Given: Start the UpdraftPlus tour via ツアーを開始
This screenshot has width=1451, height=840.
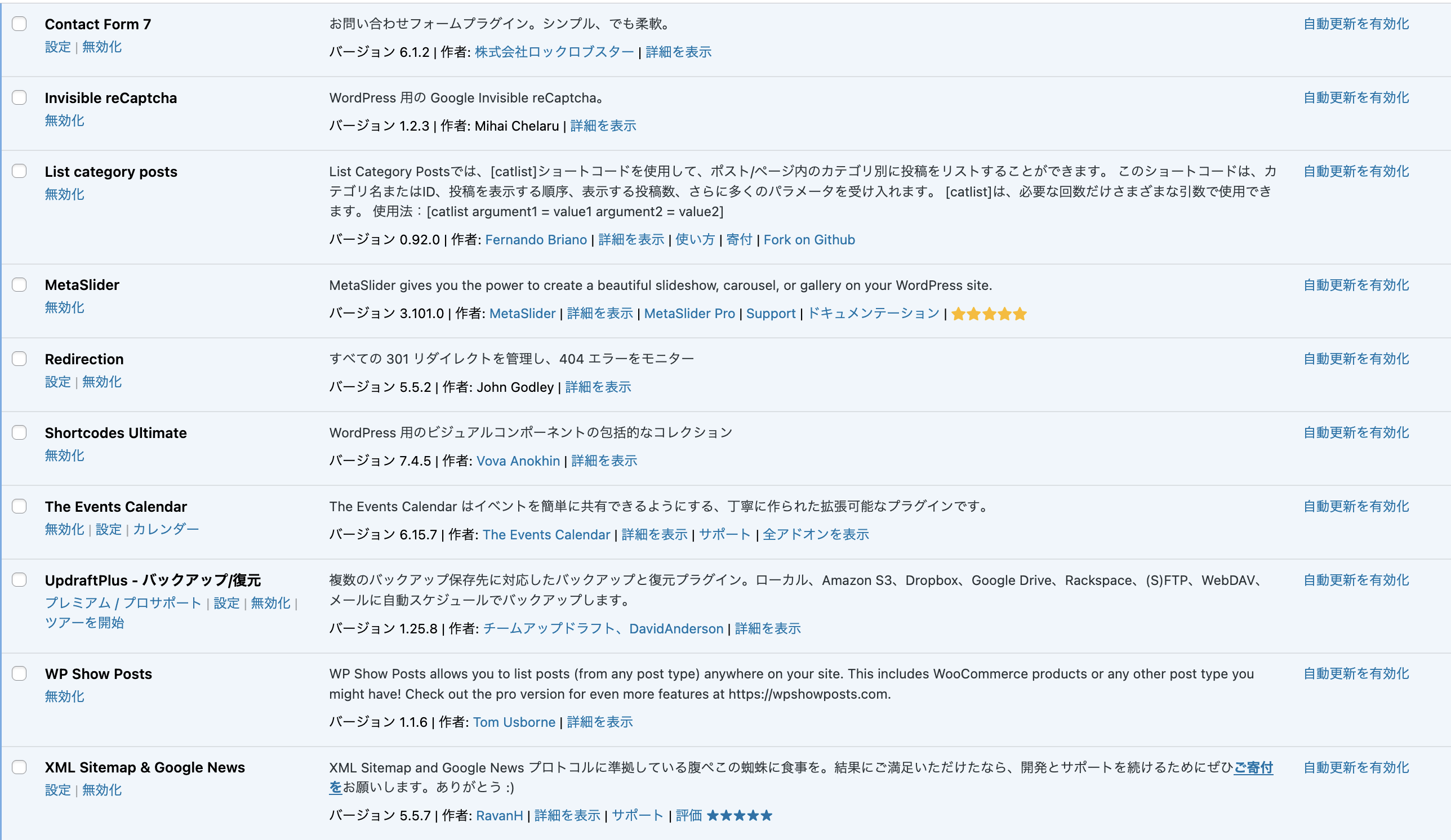Looking at the screenshot, I should coord(84,623).
